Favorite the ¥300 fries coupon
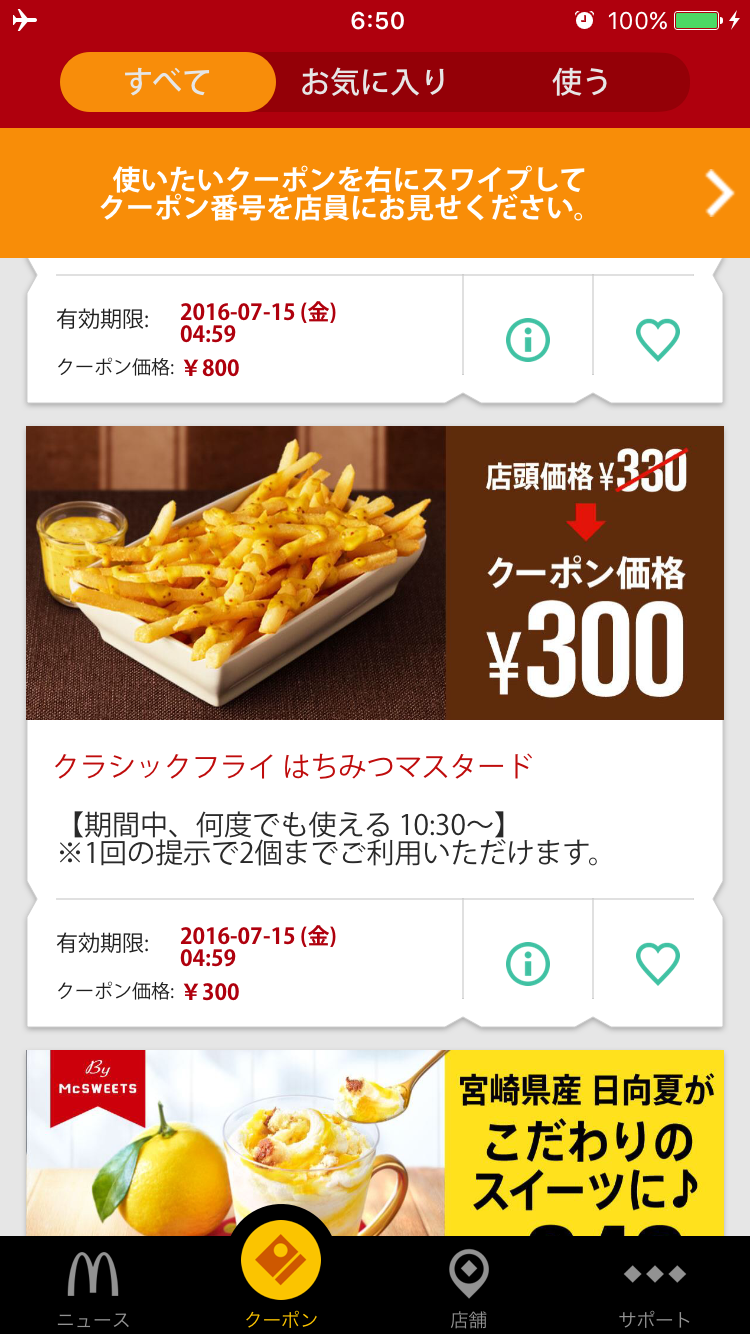 (658, 964)
